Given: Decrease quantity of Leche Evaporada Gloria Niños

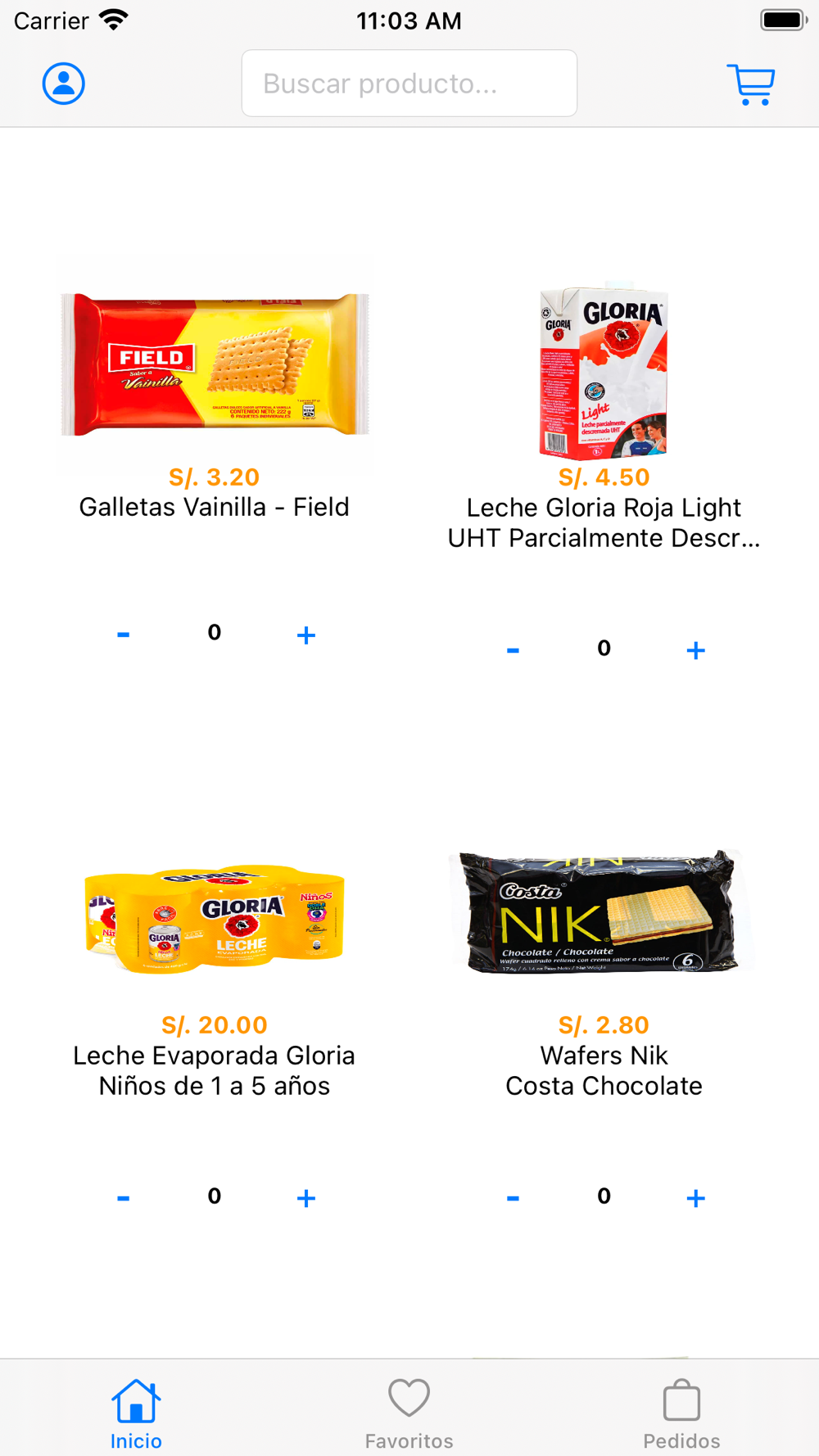Looking at the screenshot, I should point(123,1198).
